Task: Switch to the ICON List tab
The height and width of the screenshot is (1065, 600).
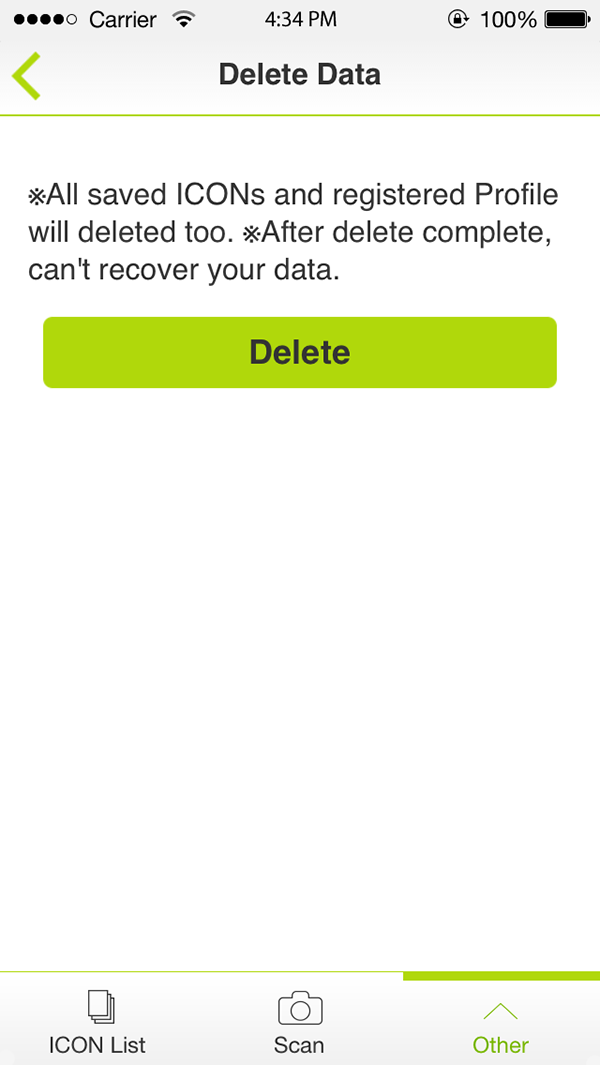Action: point(97,1021)
